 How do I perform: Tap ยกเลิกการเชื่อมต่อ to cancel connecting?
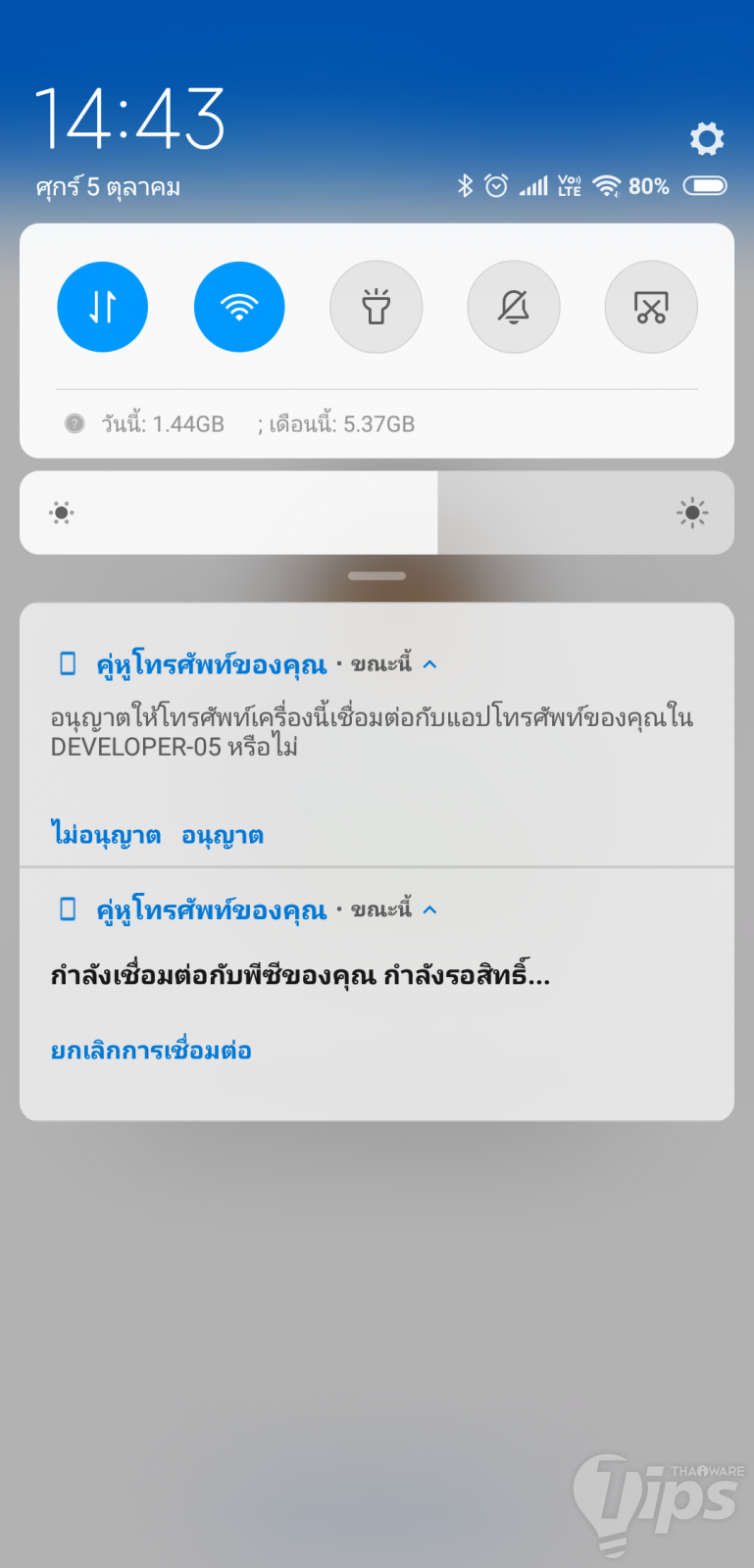[151, 1051]
